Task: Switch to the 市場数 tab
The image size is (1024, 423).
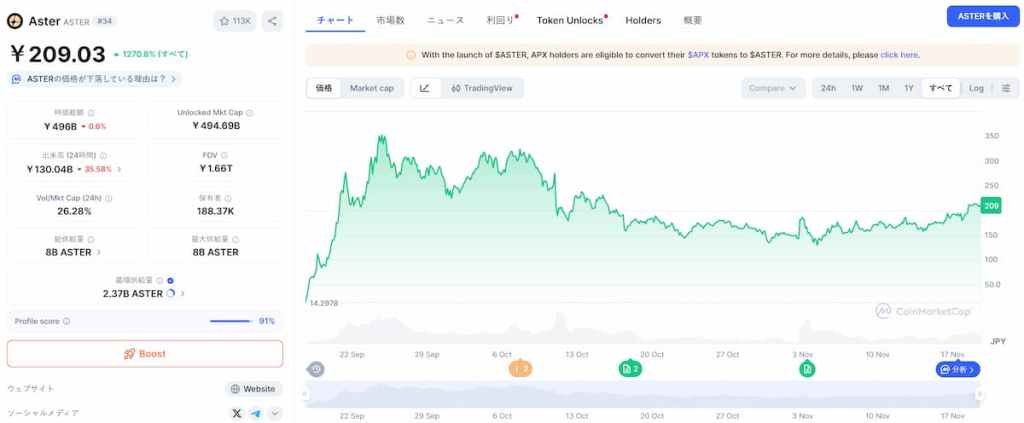Action: pos(390,20)
